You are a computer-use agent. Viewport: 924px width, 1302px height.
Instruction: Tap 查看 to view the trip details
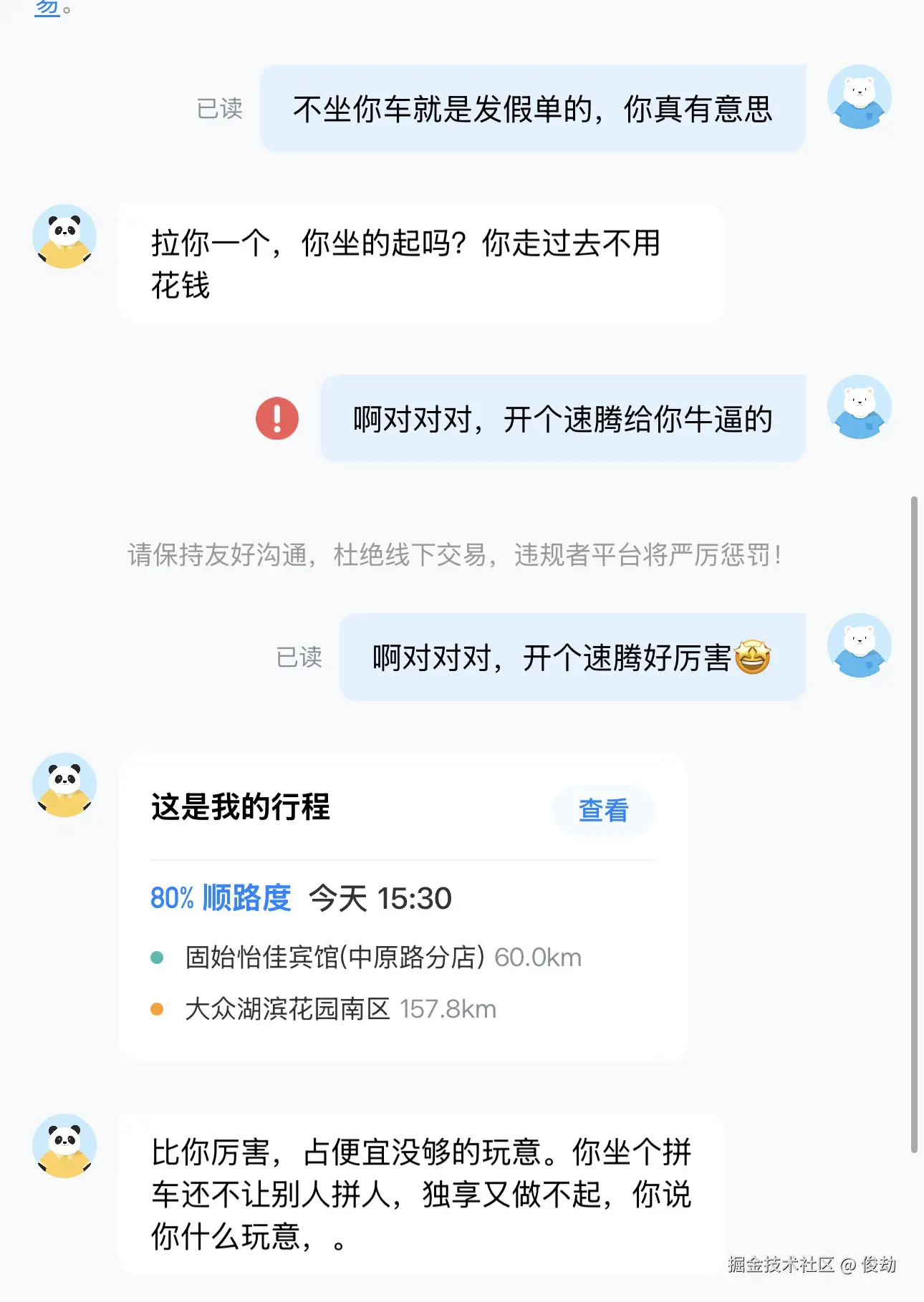point(603,810)
